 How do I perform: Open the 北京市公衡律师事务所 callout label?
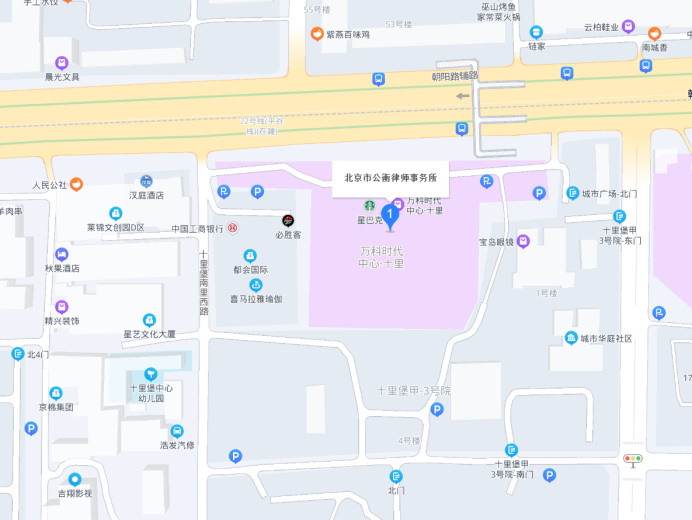click(391, 177)
